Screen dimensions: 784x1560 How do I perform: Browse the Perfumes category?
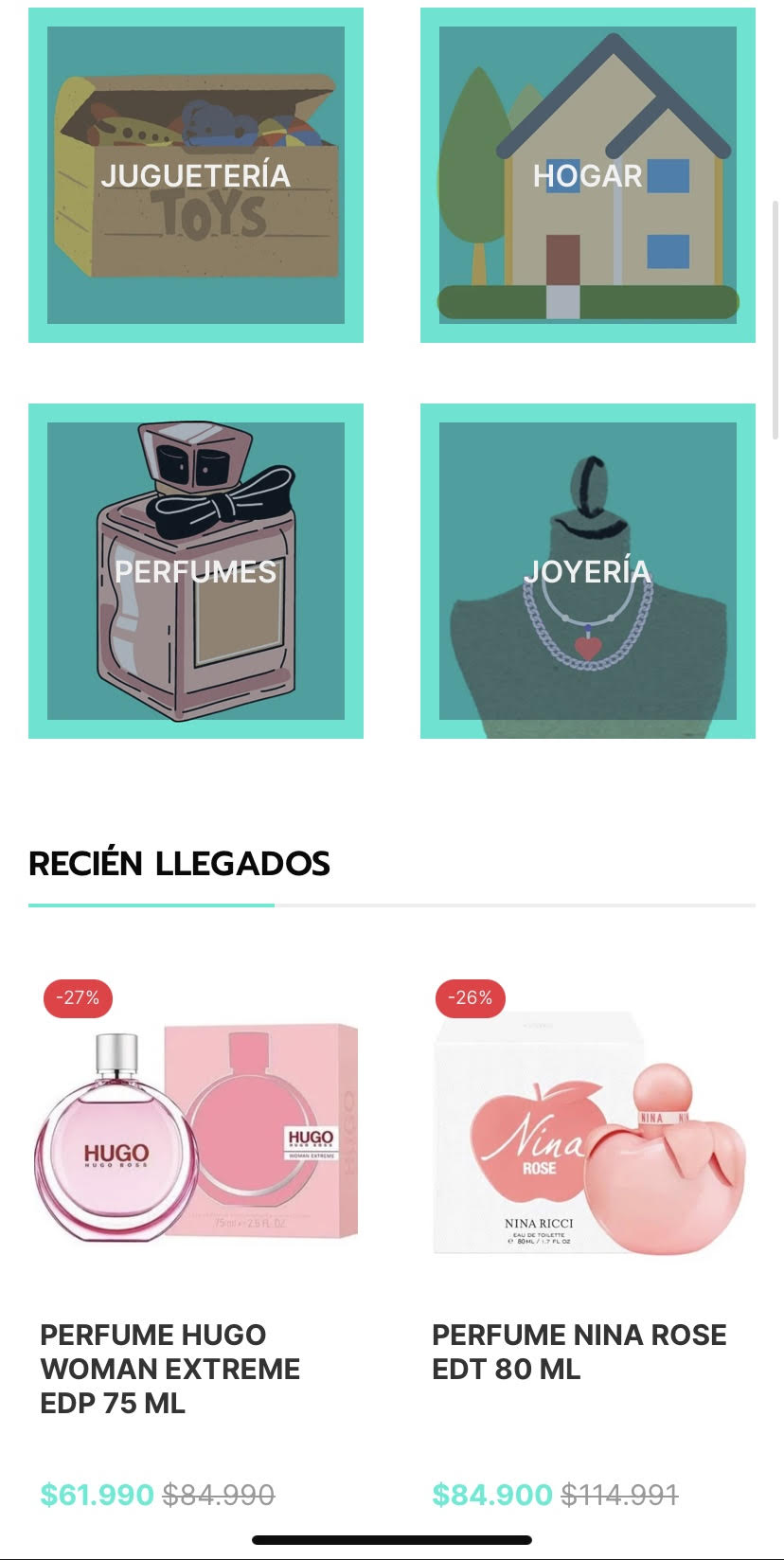[196, 571]
